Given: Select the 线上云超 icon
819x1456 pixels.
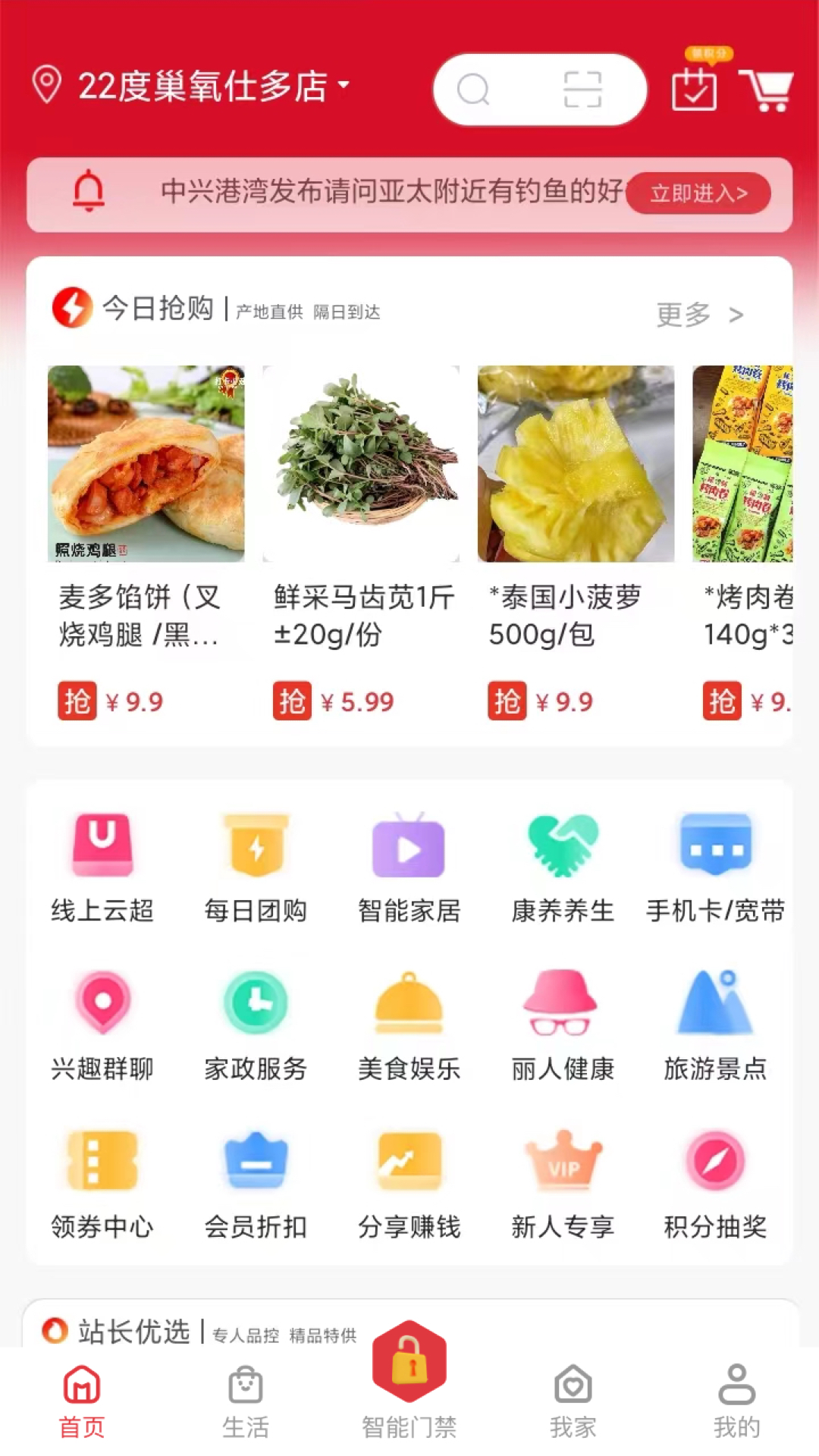Looking at the screenshot, I should [103, 864].
